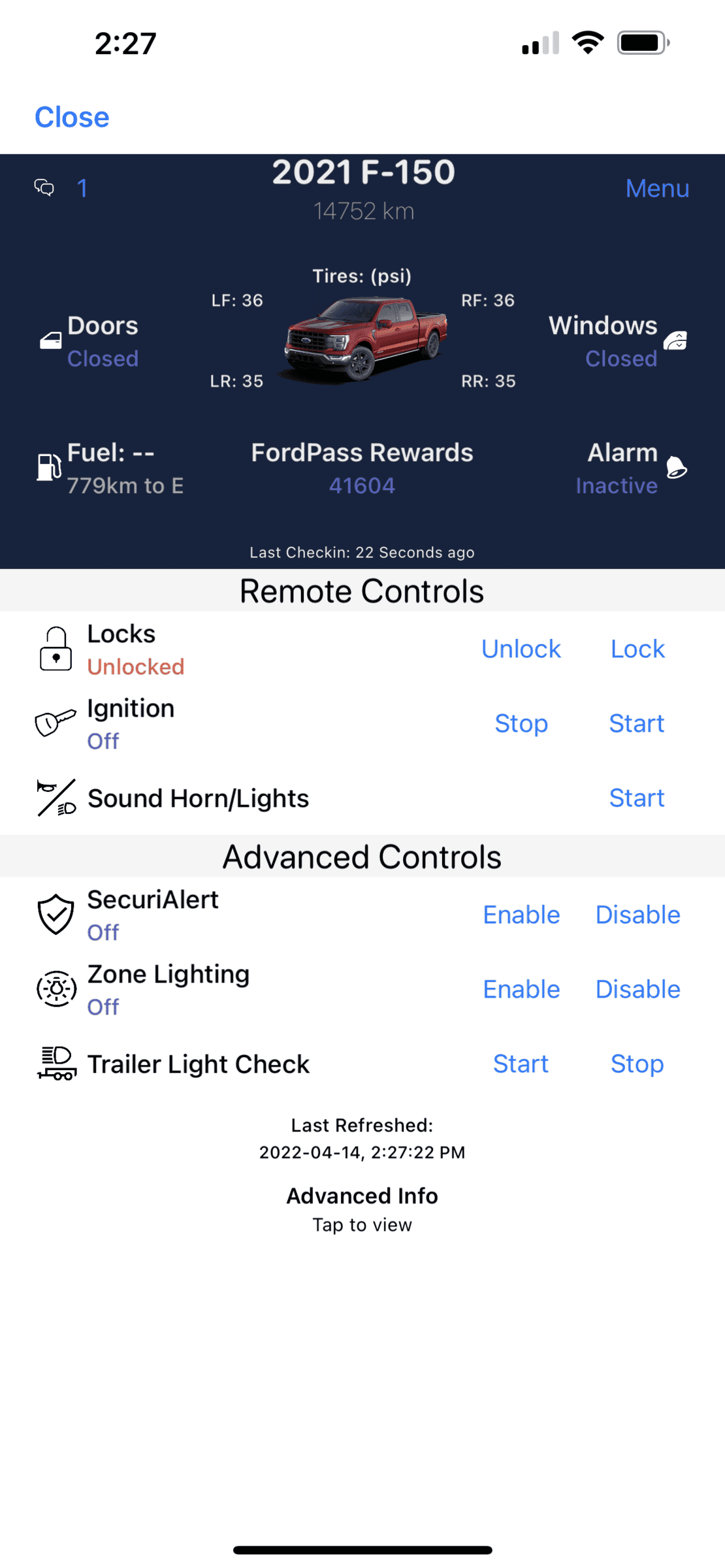Start Sound Horn/Lights
The width and height of the screenshot is (725, 1568).
pyautogui.click(x=636, y=798)
